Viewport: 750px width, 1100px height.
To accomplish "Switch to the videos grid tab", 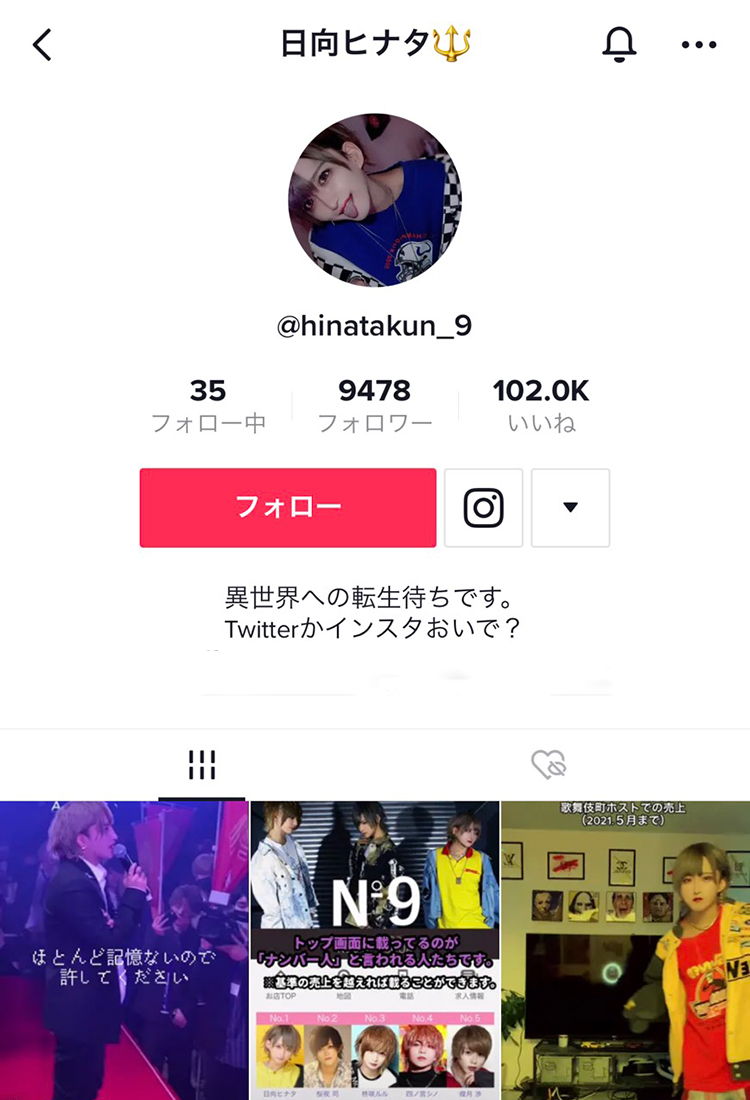I will [x=202, y=766].
